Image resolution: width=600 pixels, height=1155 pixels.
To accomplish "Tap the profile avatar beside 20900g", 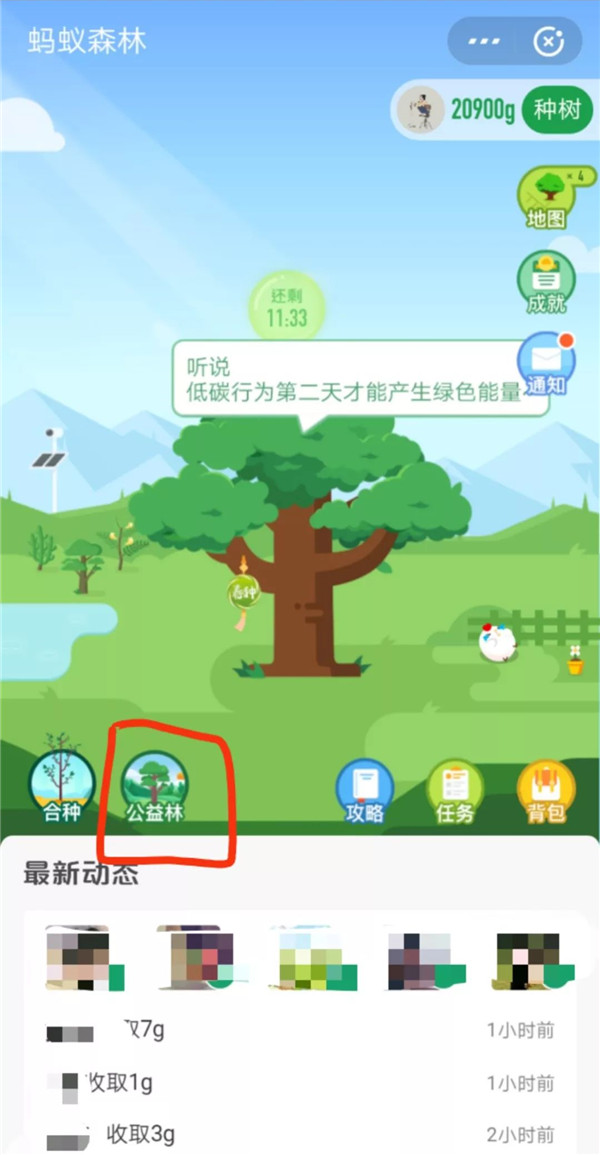I will coord(420,109).
